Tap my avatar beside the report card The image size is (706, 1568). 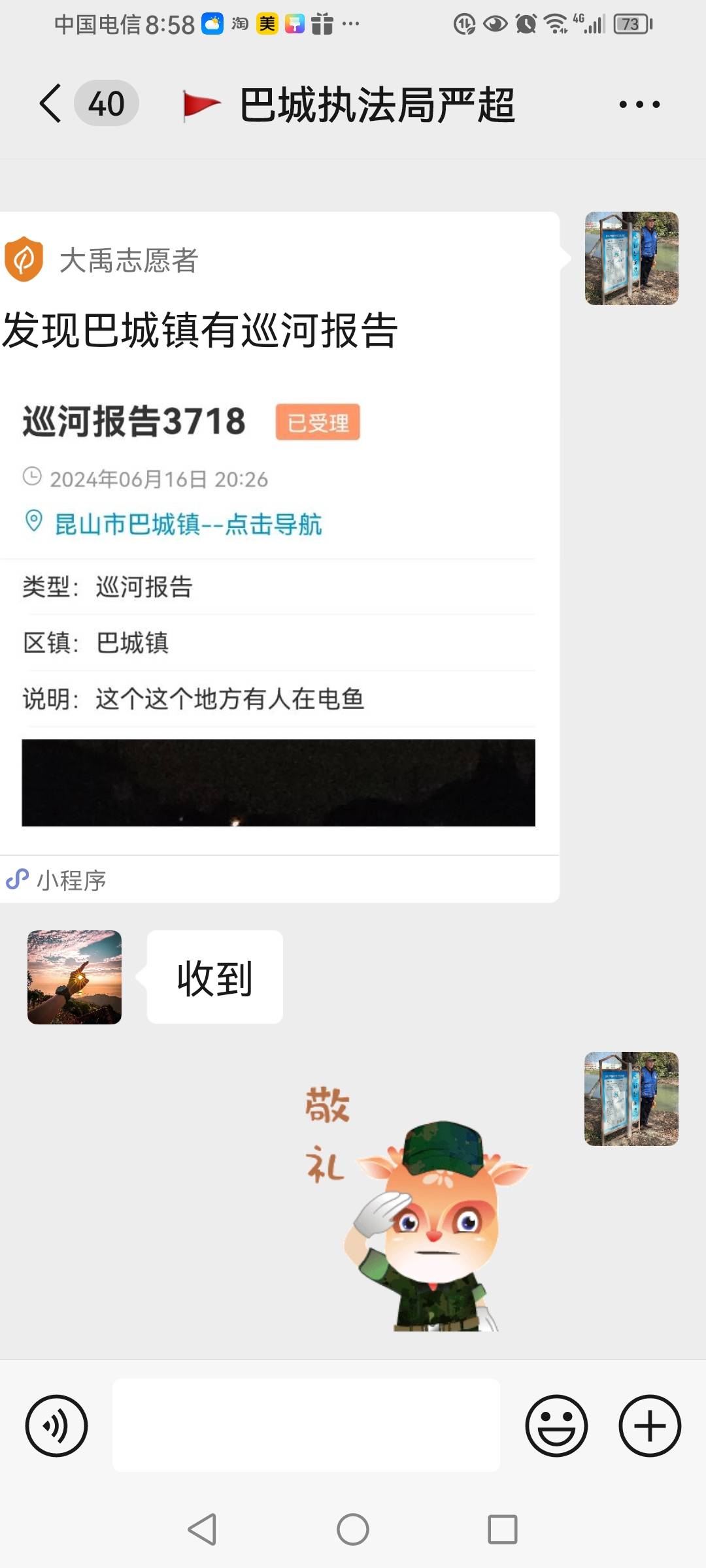631,258
